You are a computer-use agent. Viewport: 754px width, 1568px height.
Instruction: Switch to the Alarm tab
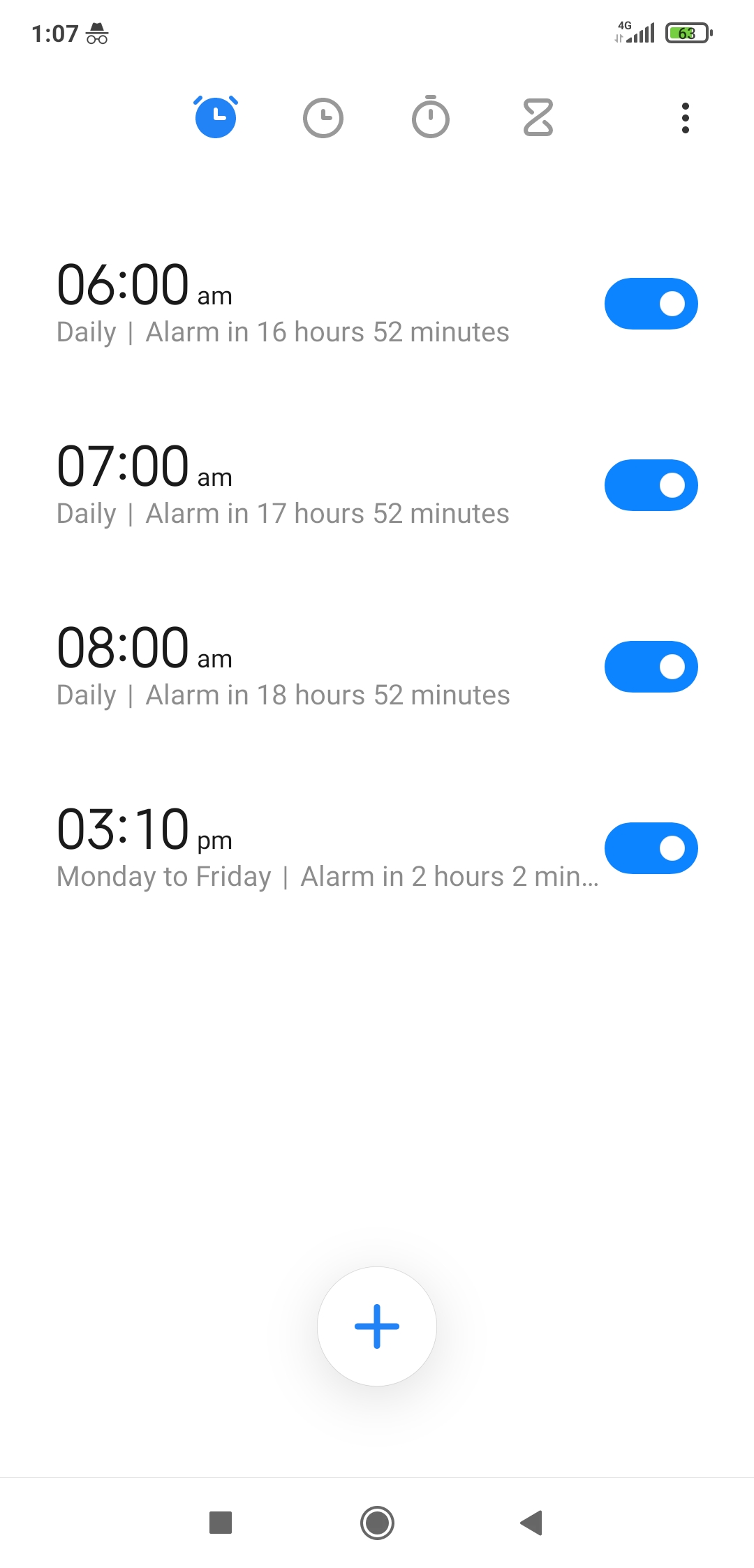[216, 117]
